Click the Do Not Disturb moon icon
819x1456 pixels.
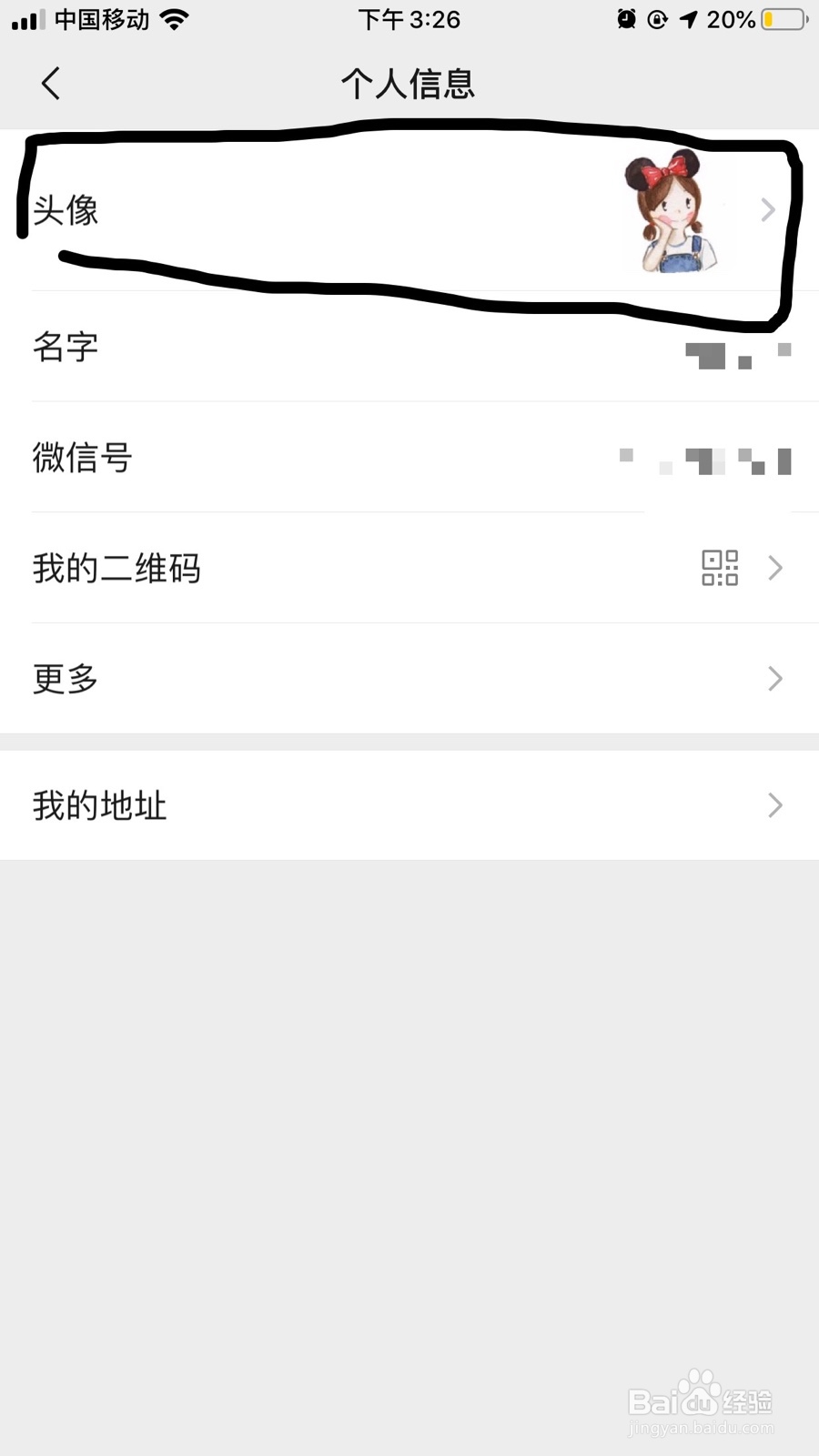(657, 18)
